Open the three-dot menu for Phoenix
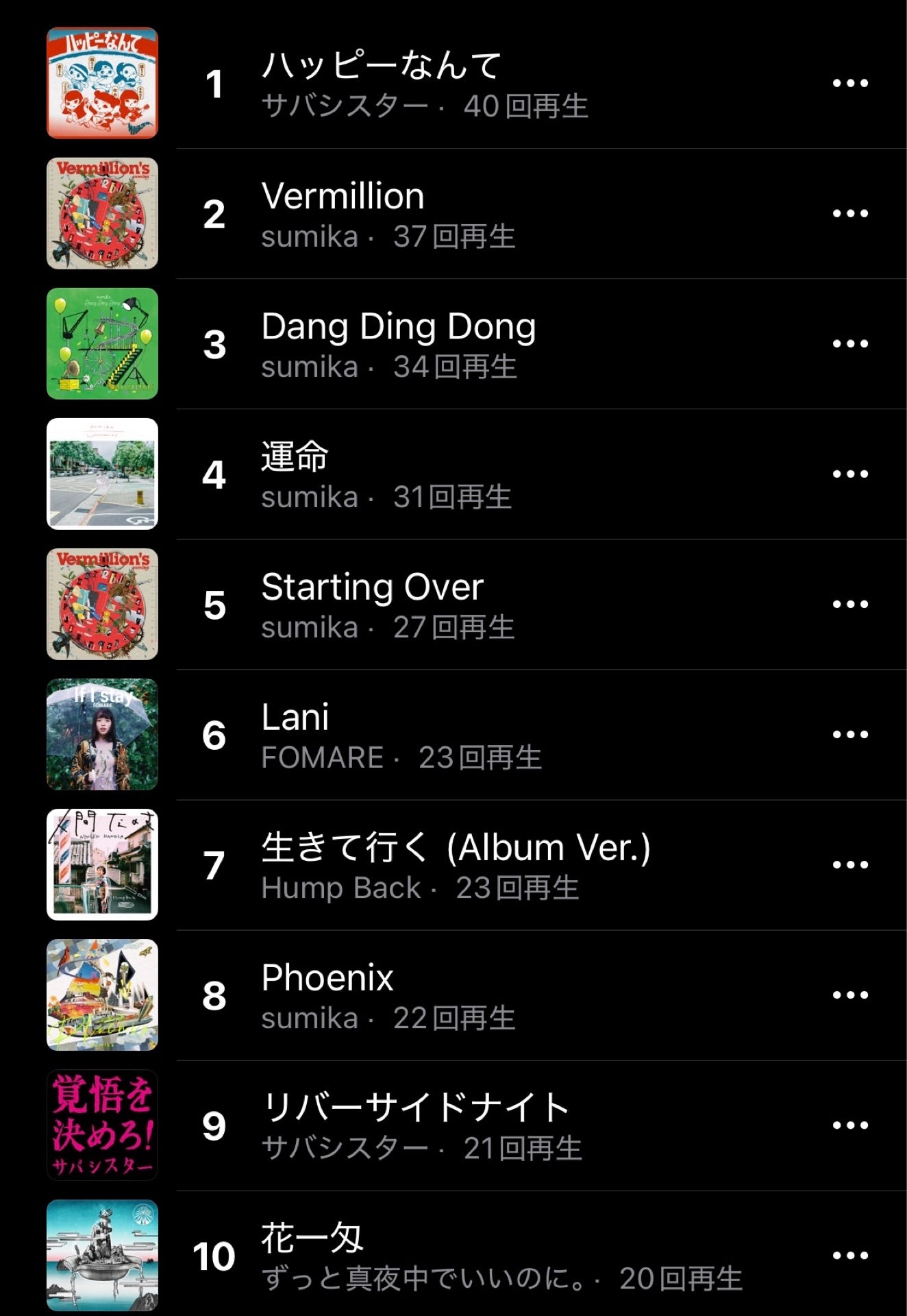 [x=850, y=995]
